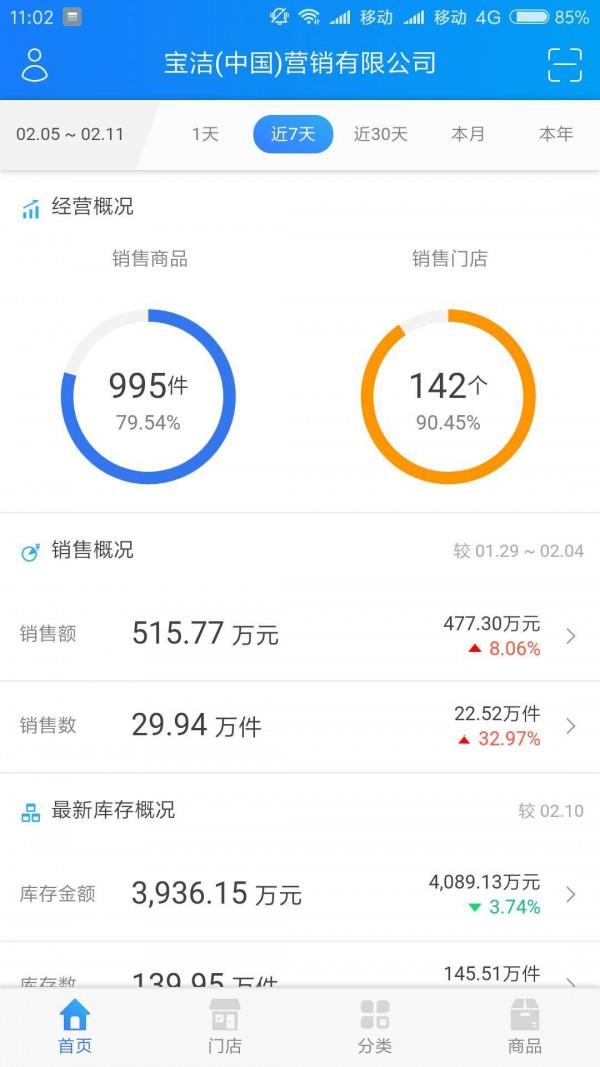Switch to the 本月 time range

click(x=468, y=134)
